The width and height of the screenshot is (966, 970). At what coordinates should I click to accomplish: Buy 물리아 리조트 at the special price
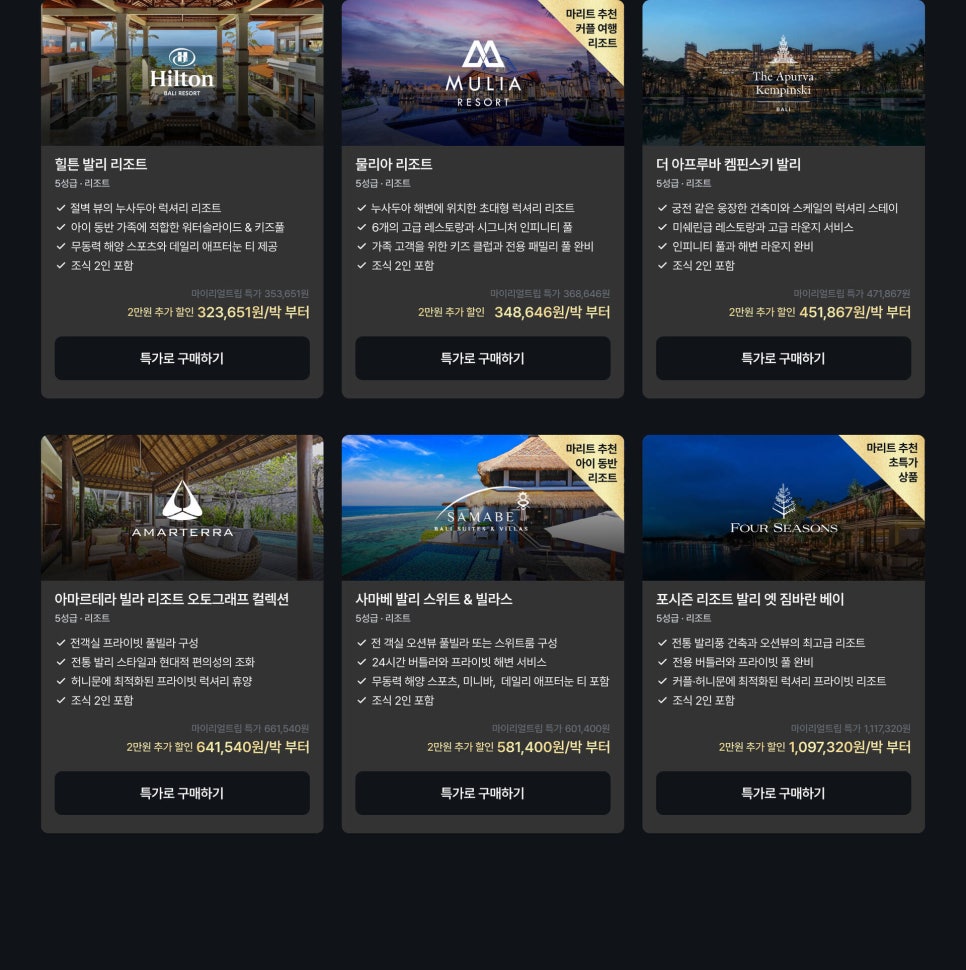tap(482, 358)
